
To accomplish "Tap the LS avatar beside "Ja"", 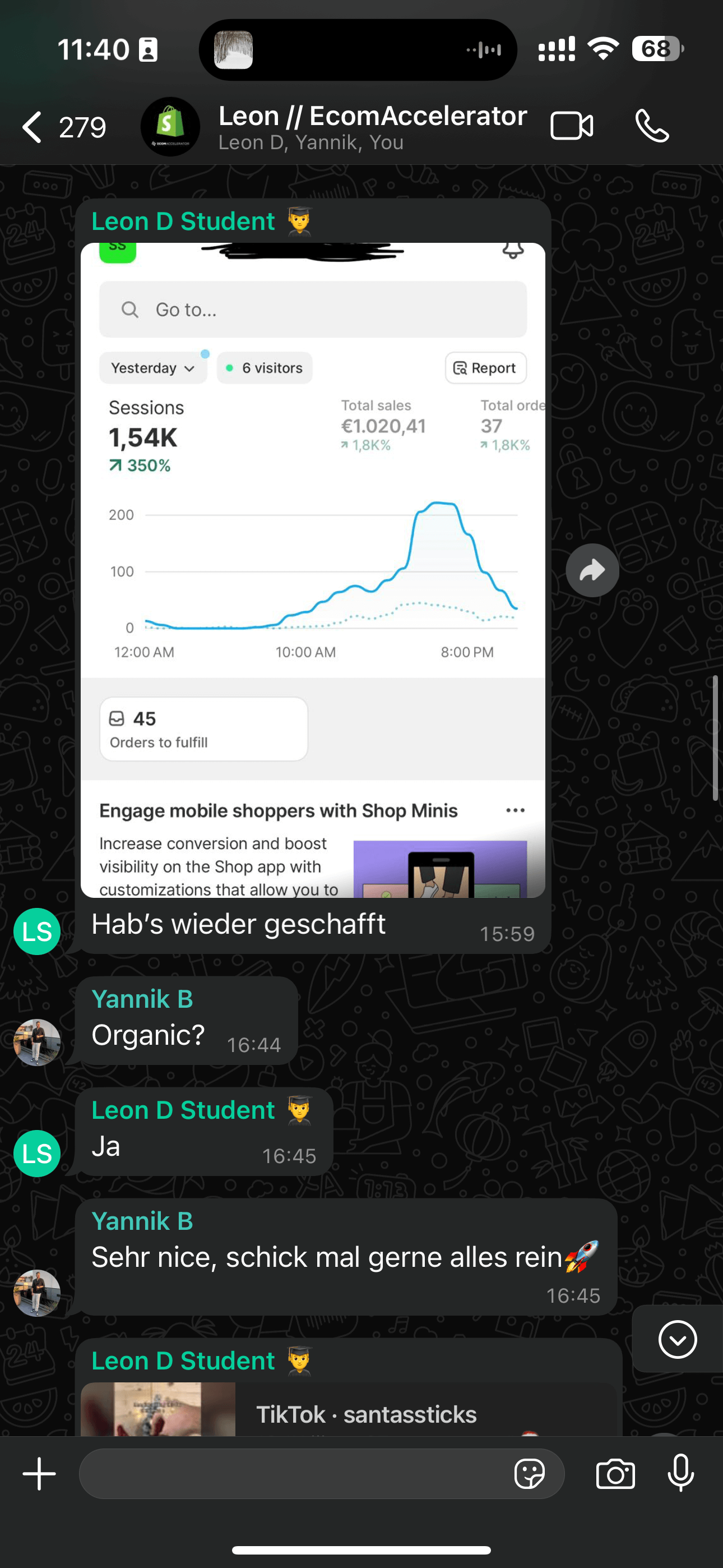I will tap(37, 1153).
